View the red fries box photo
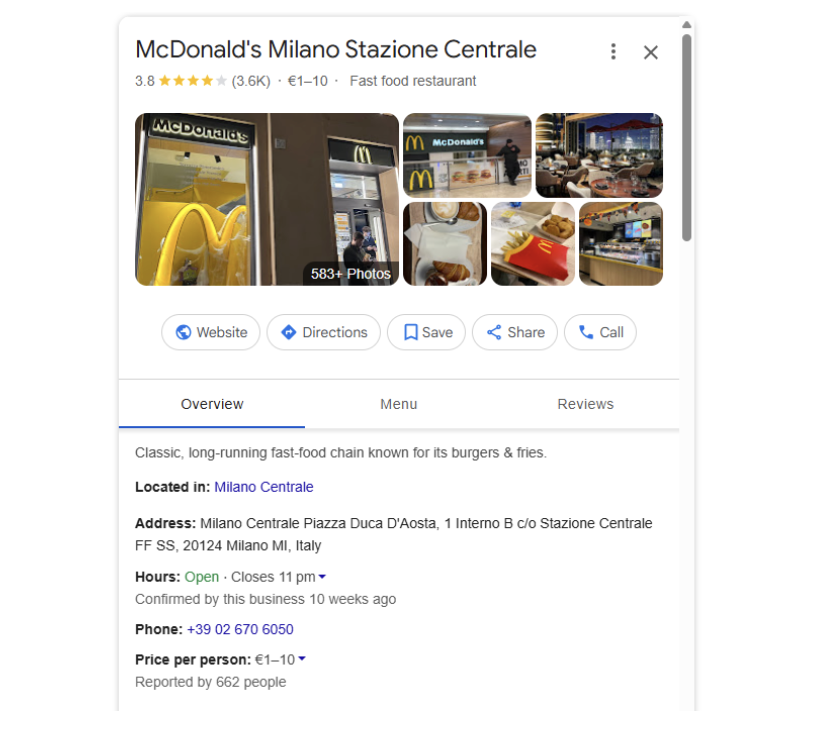826x730 pixels. [x=533, y=244]
